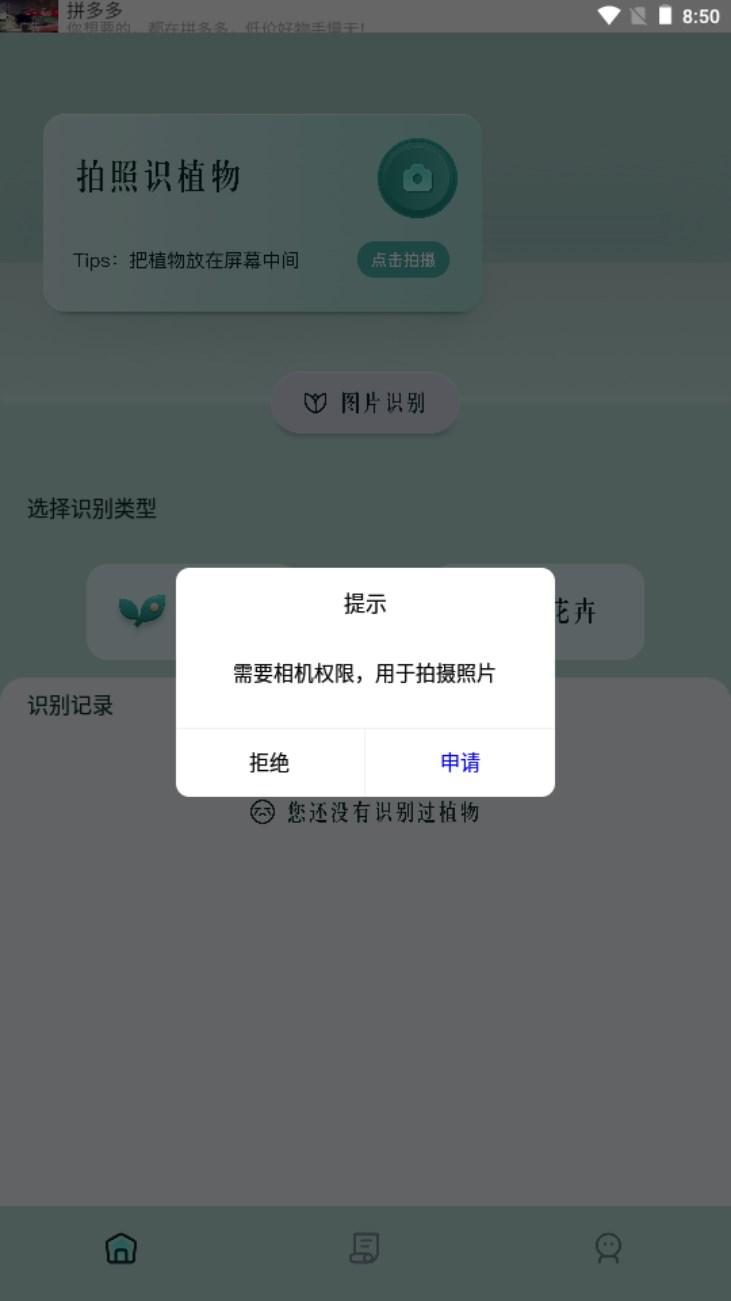
Task: Tap the battery indicator in the status bar
Action: (663, 15)
